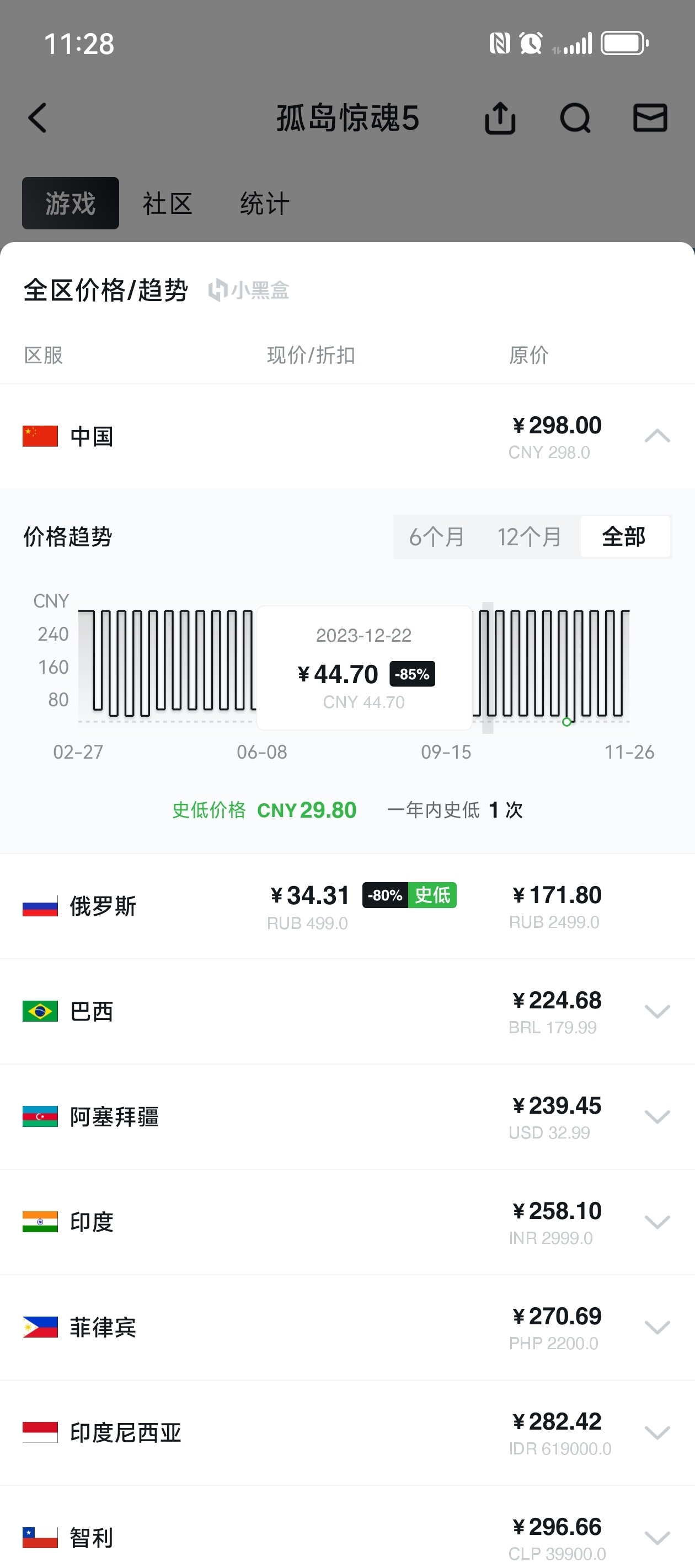Go back from the 孤岛惊魂5 page

point(38,117)
